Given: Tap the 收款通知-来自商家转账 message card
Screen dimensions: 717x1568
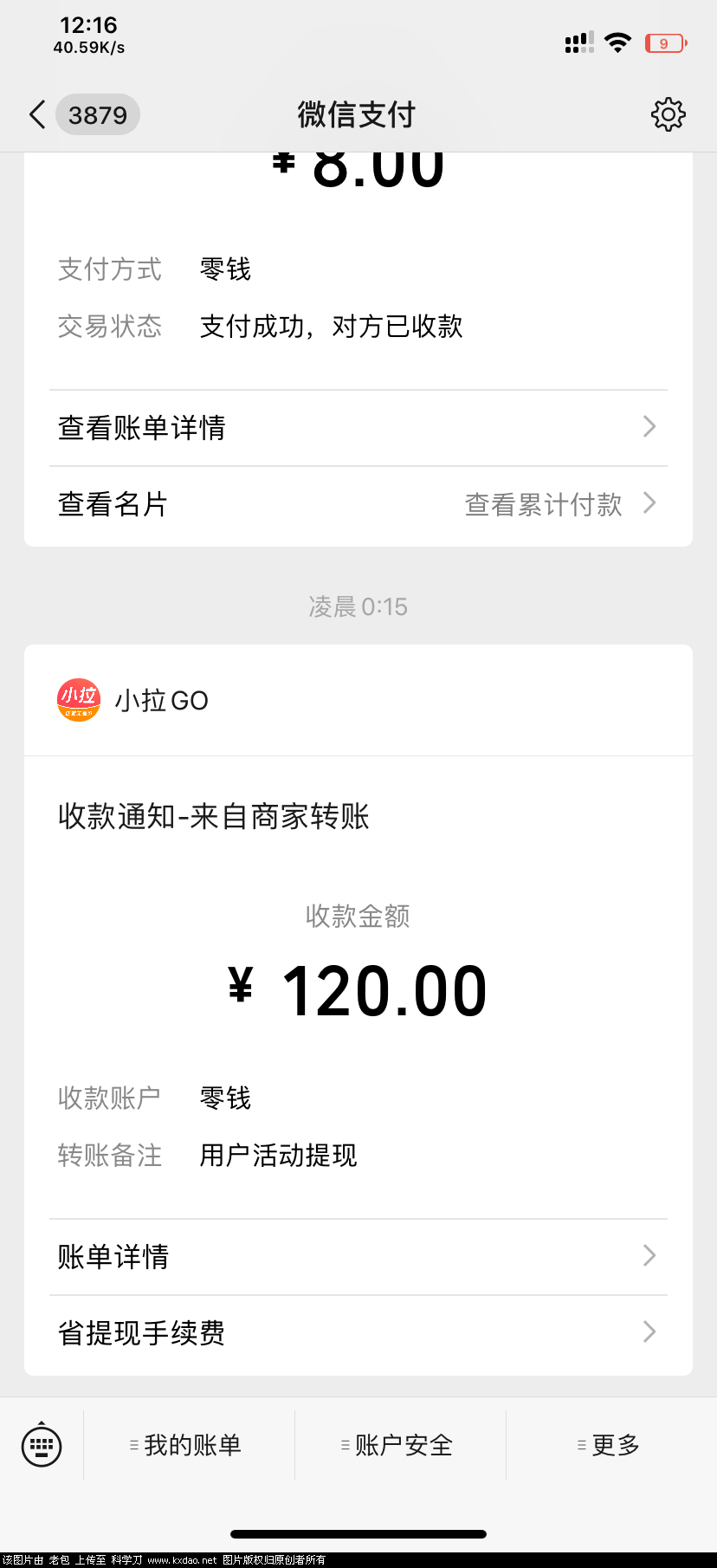Looking at the screenshot, I should click(213, 815).
